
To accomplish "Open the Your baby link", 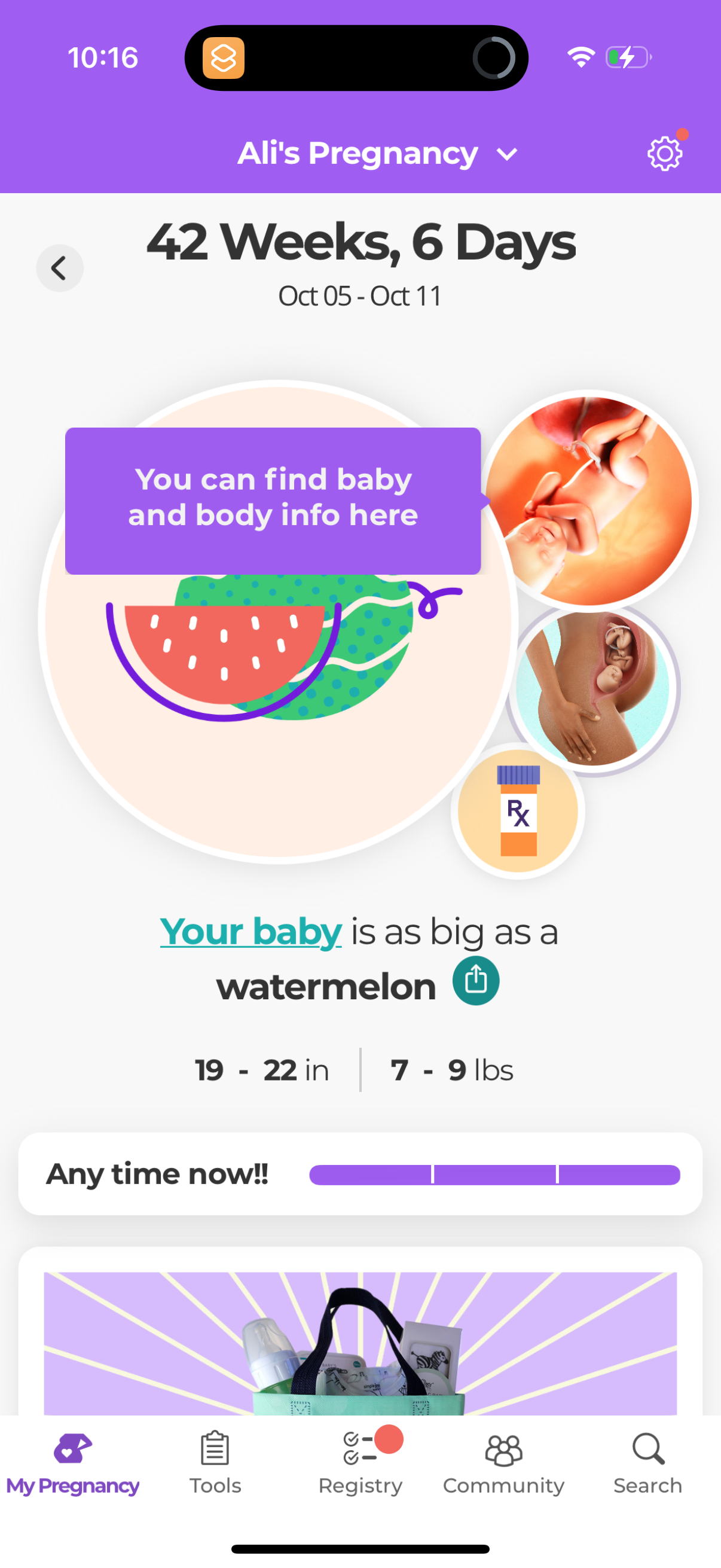I will click(249, 930).
